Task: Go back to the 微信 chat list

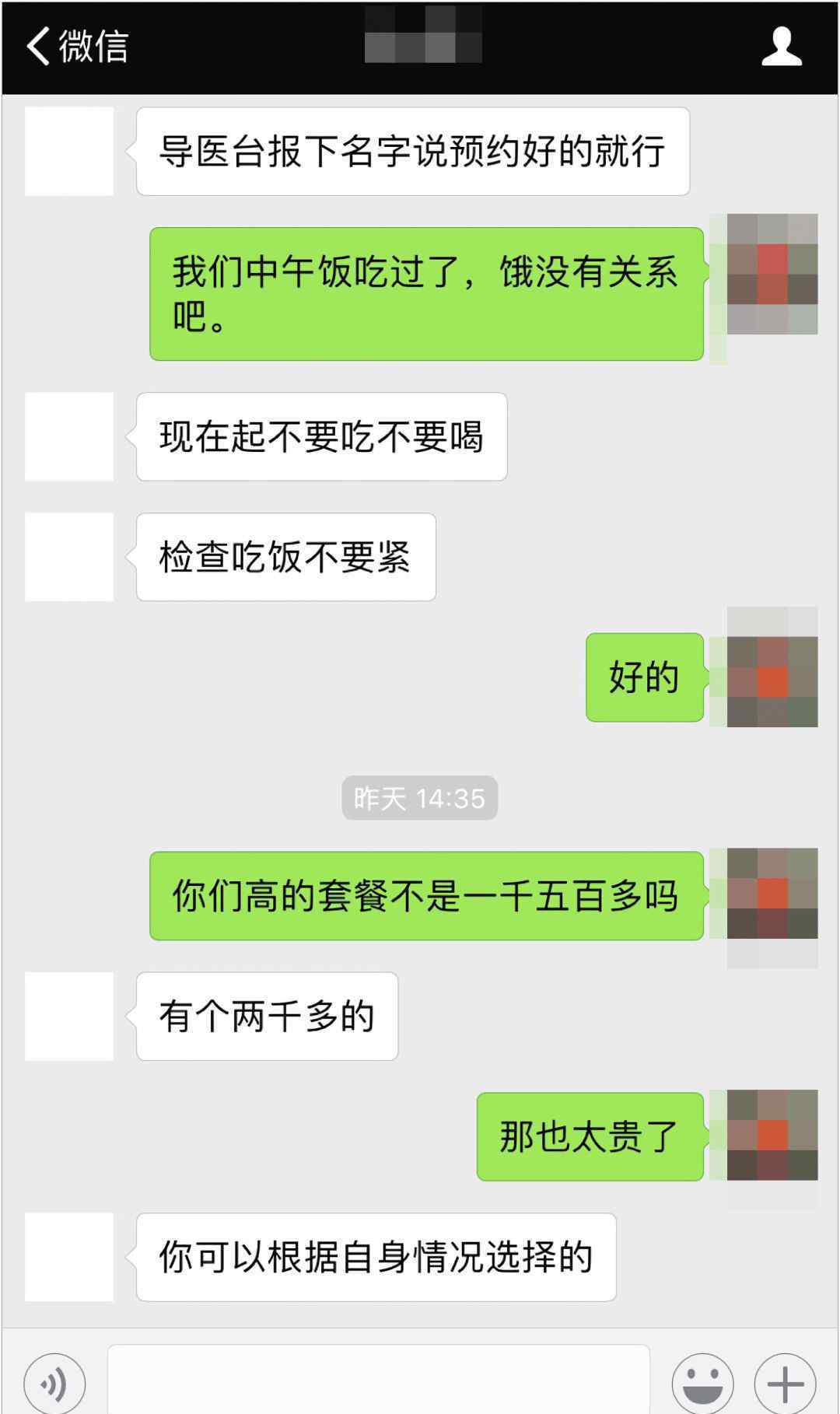Action: click(x=76, y=47)
